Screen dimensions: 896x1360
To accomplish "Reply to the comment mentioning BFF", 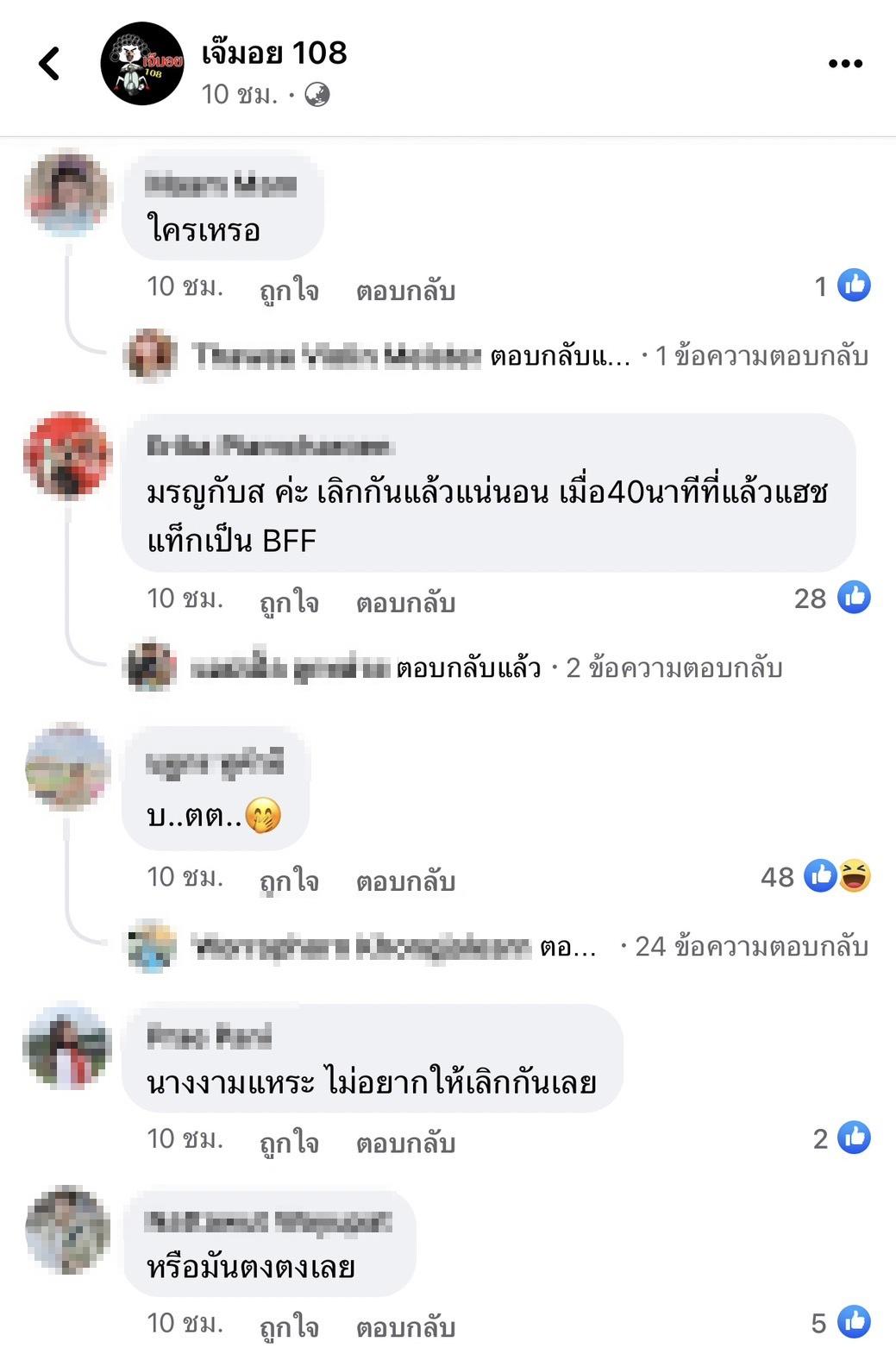I will point(405,603).
